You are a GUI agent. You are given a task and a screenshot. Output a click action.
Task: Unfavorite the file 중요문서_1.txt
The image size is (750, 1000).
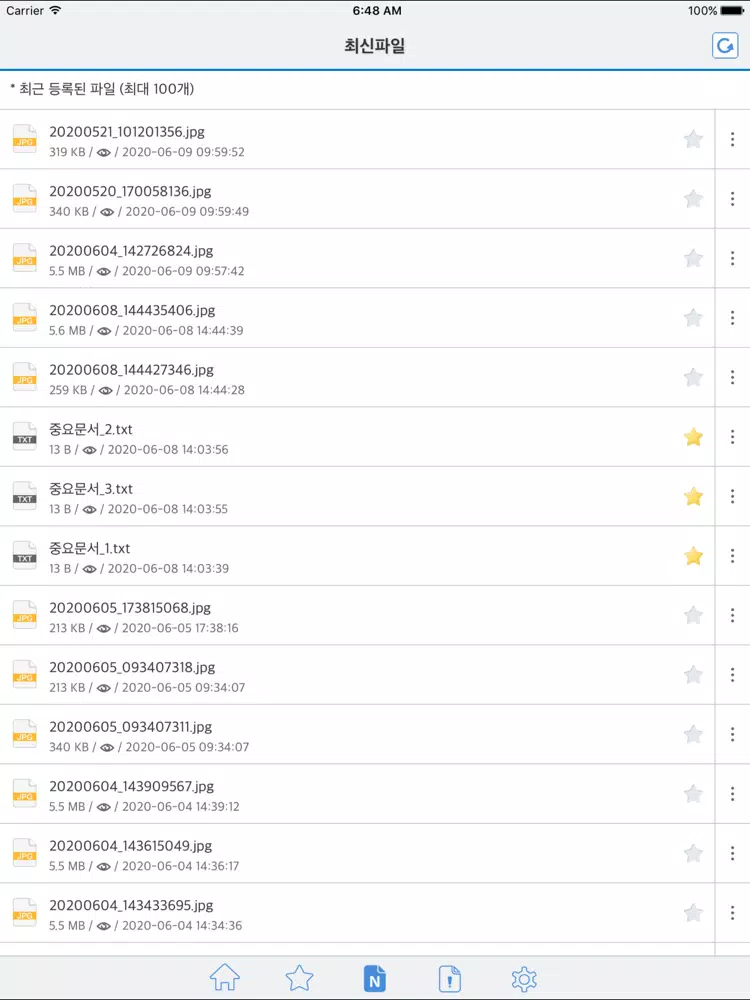point(693,556)
